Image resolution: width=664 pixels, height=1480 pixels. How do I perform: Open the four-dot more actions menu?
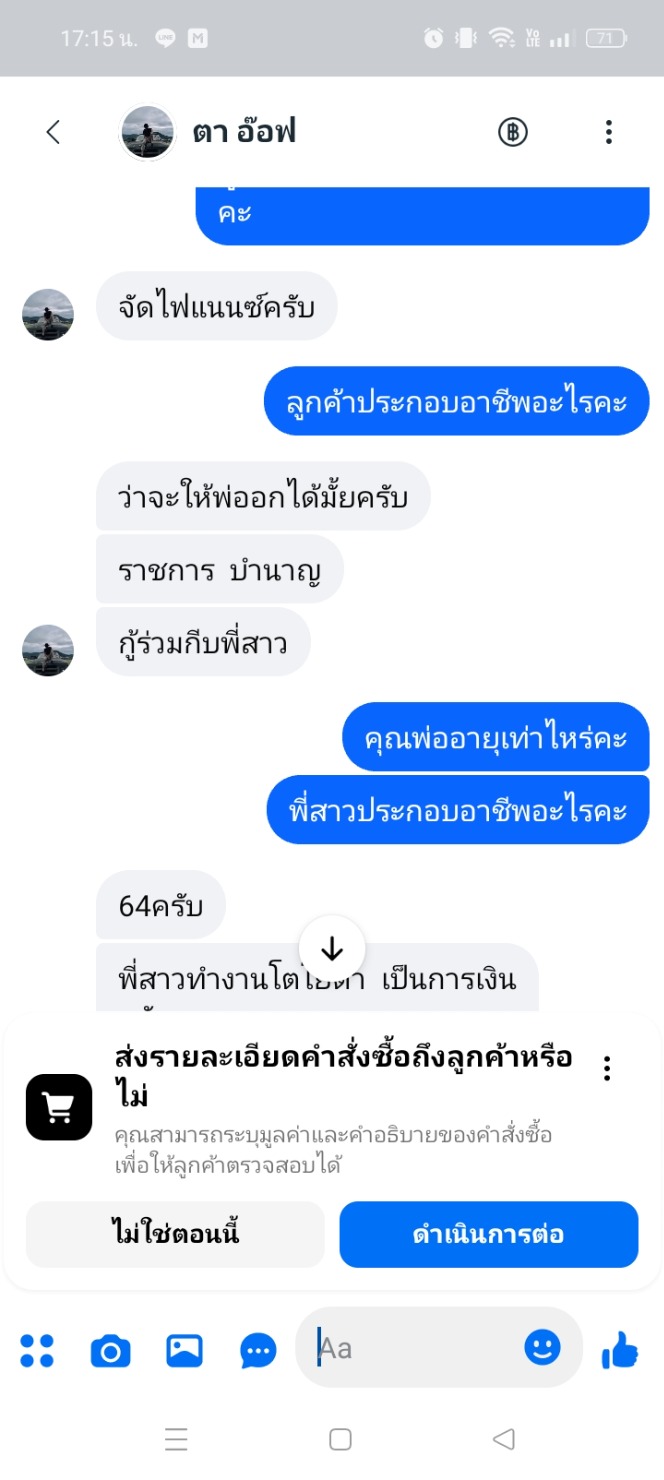click(x=37, y=1350)
